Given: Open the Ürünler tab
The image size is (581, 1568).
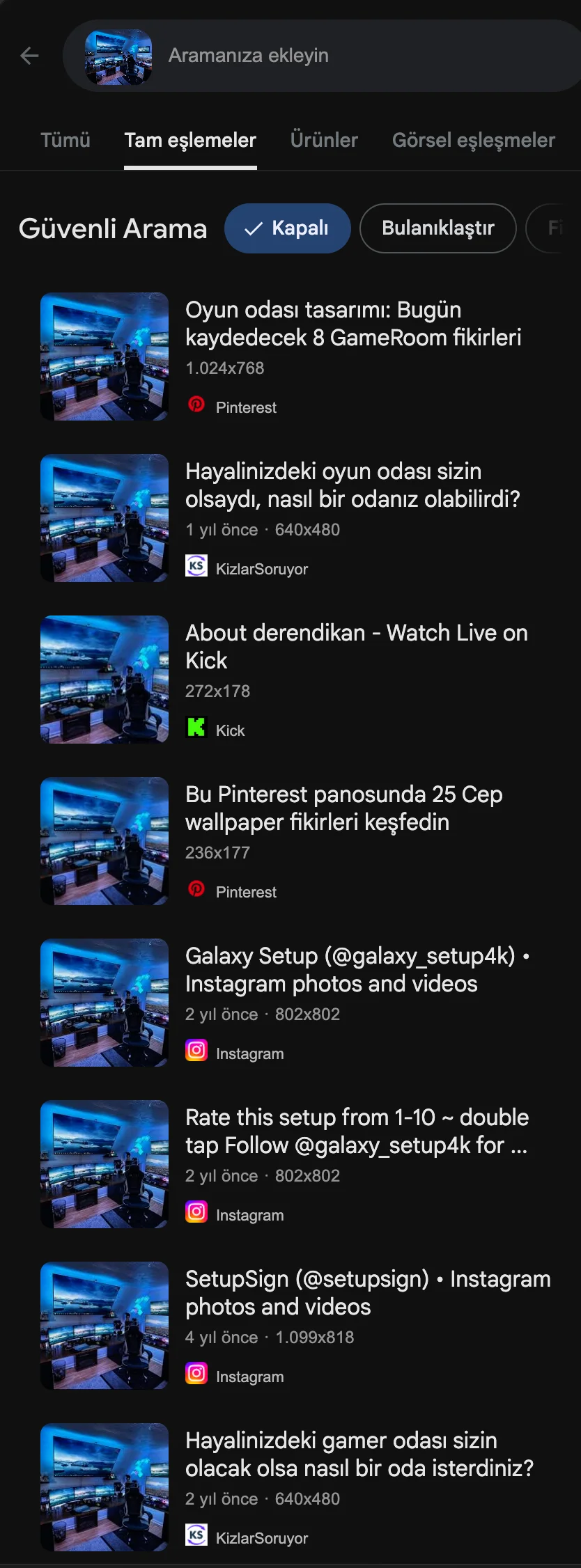Looking at the screenshot, I should [324, 140].
